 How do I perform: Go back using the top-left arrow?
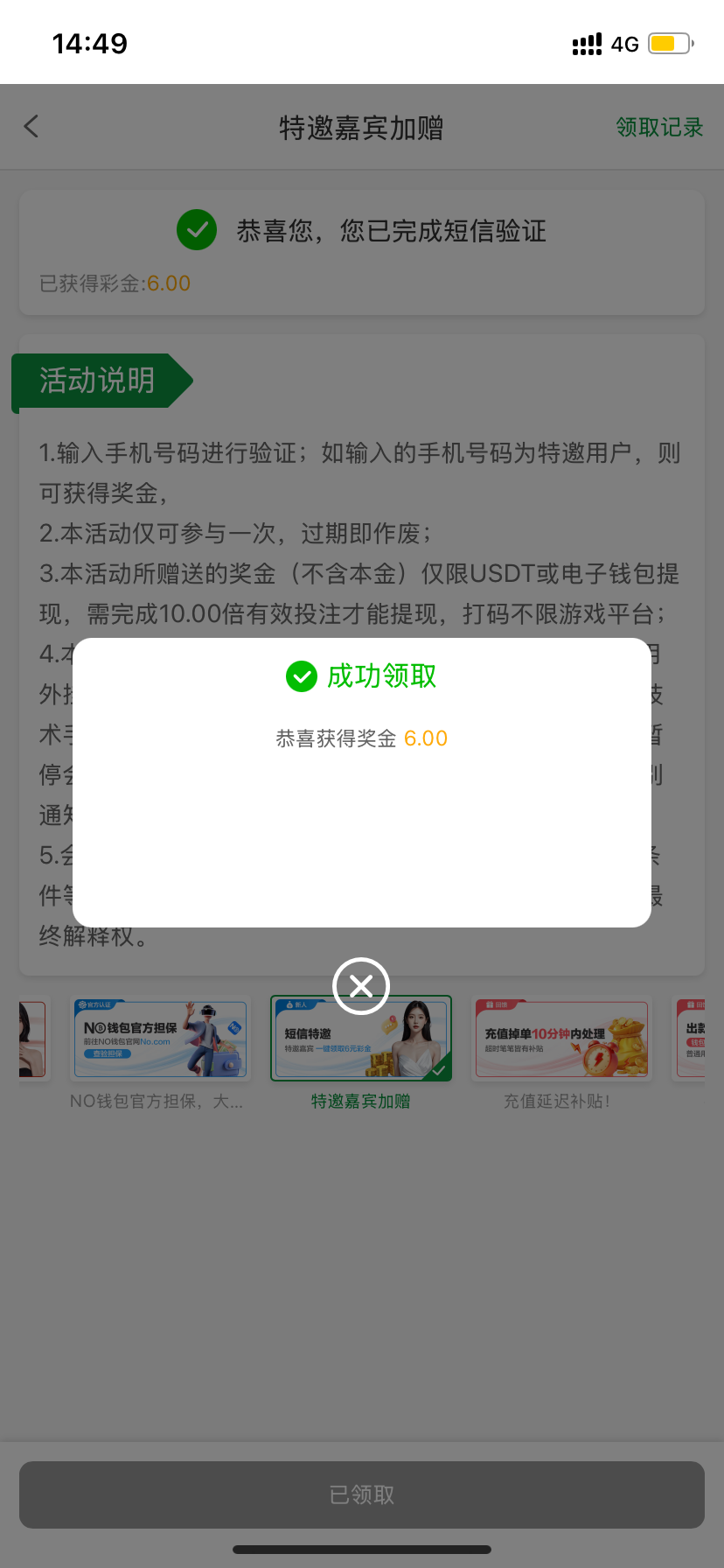[31, 127]
